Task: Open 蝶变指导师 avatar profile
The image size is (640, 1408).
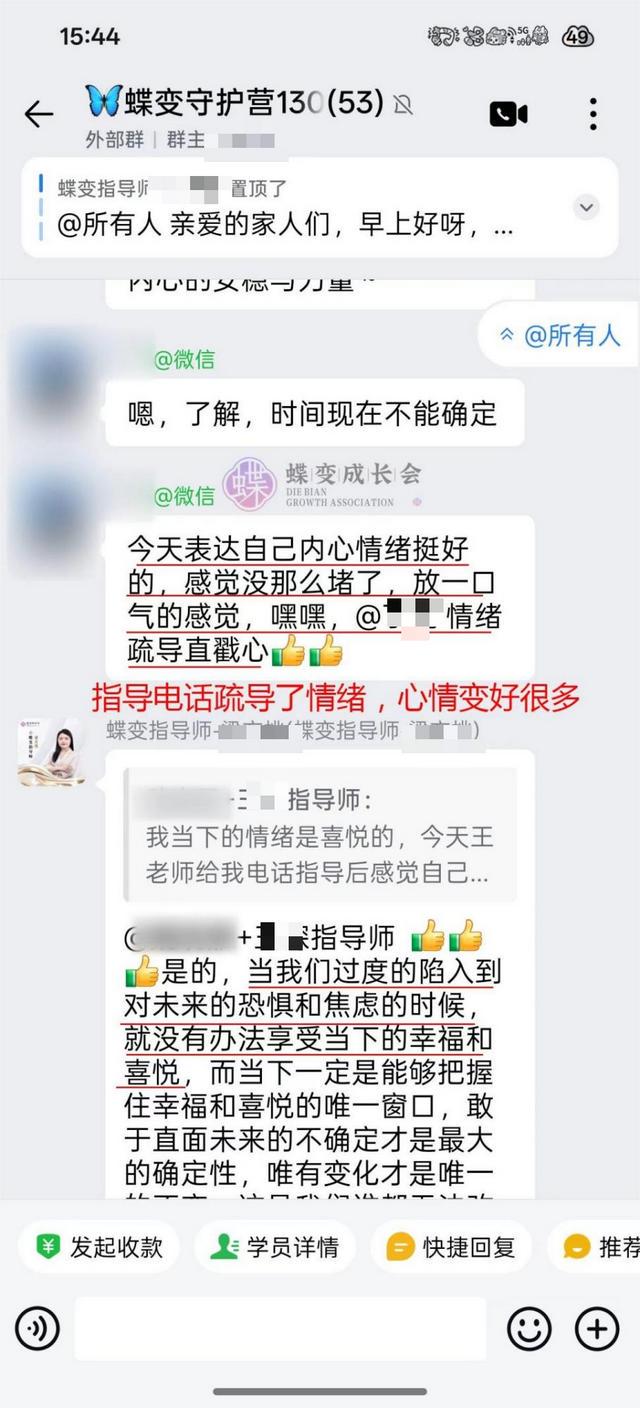Action: (x=51, y=752)
